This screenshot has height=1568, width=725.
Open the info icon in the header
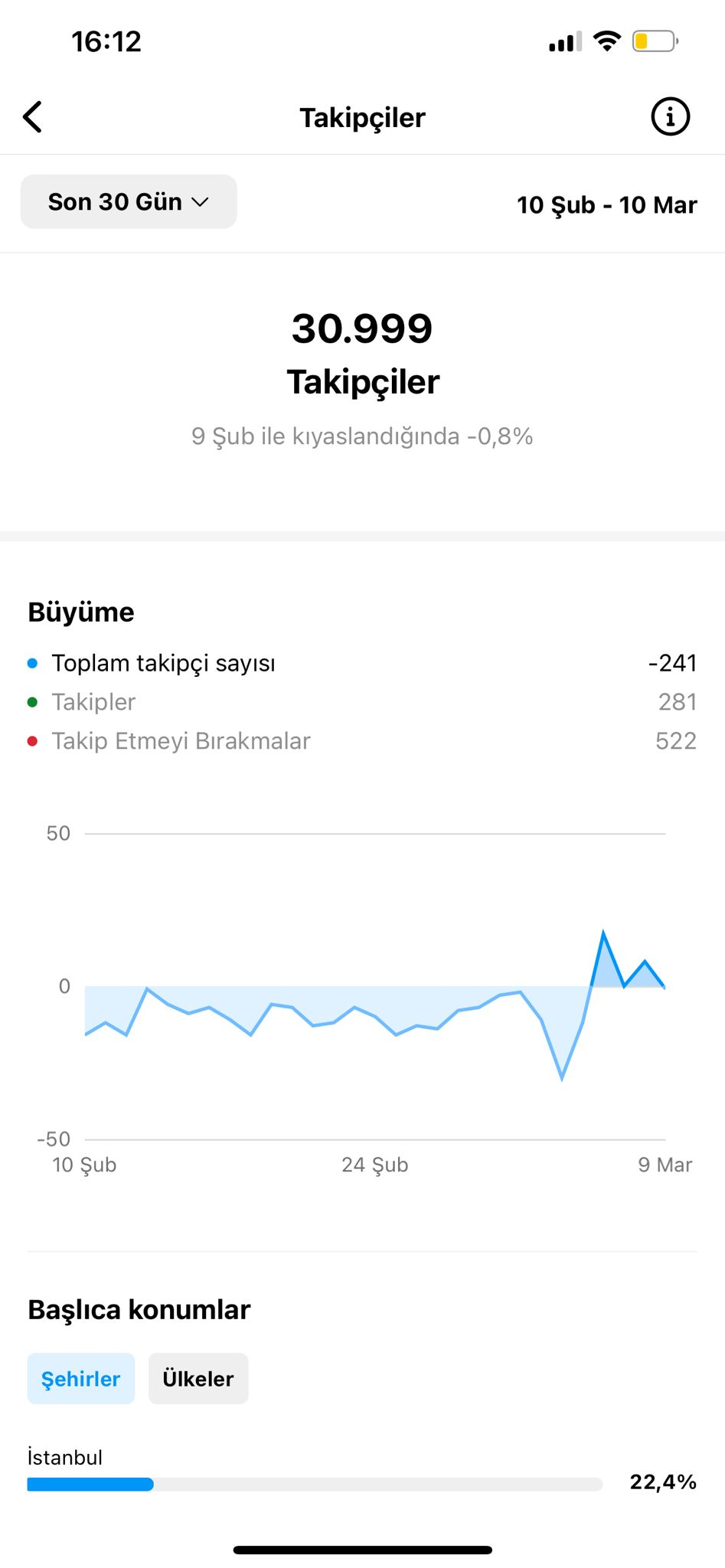tap(670, 117)
